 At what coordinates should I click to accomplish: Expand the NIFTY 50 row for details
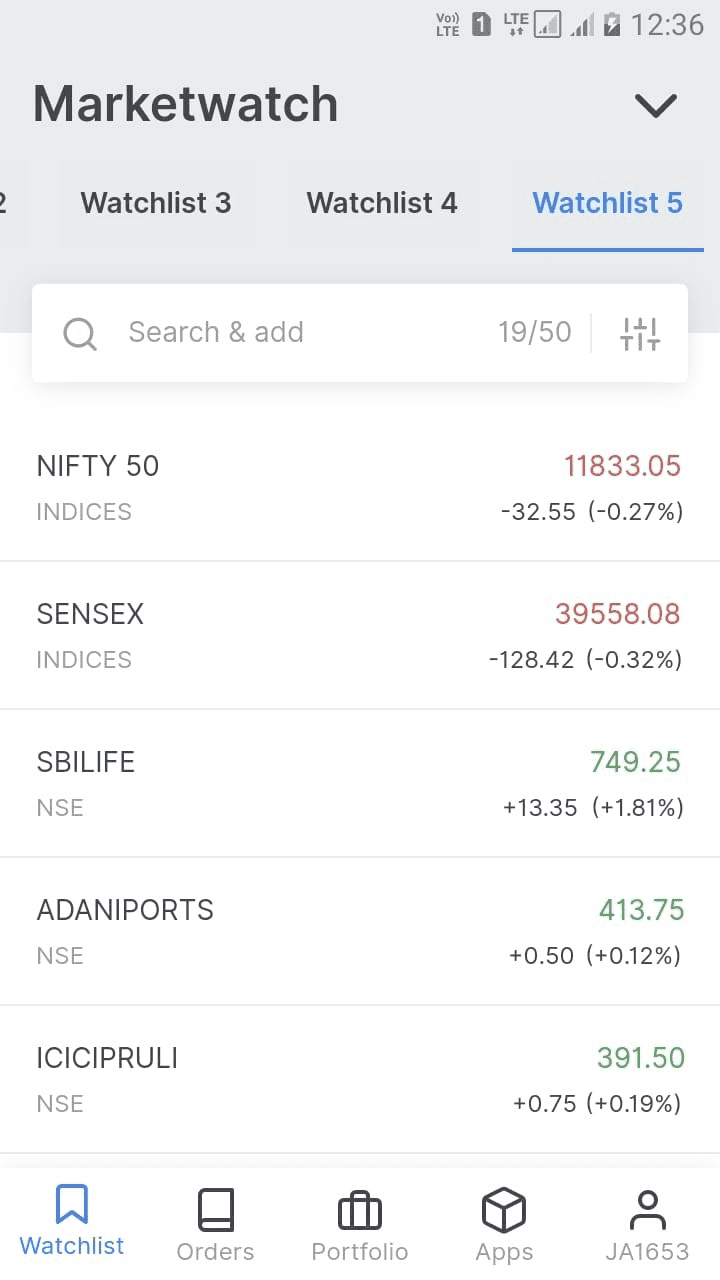pos(360,487)
